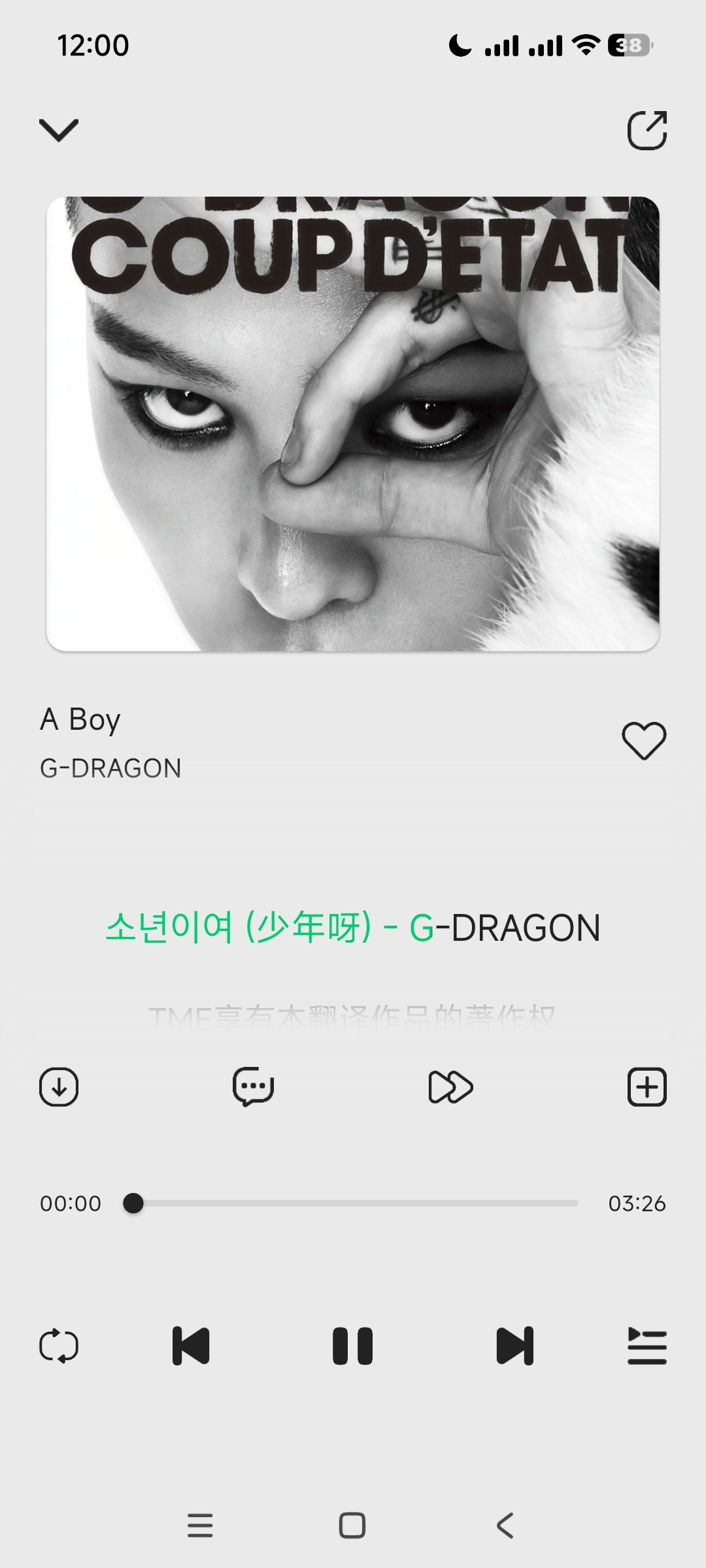Open the comments for this song

(x=254, y=1087)
